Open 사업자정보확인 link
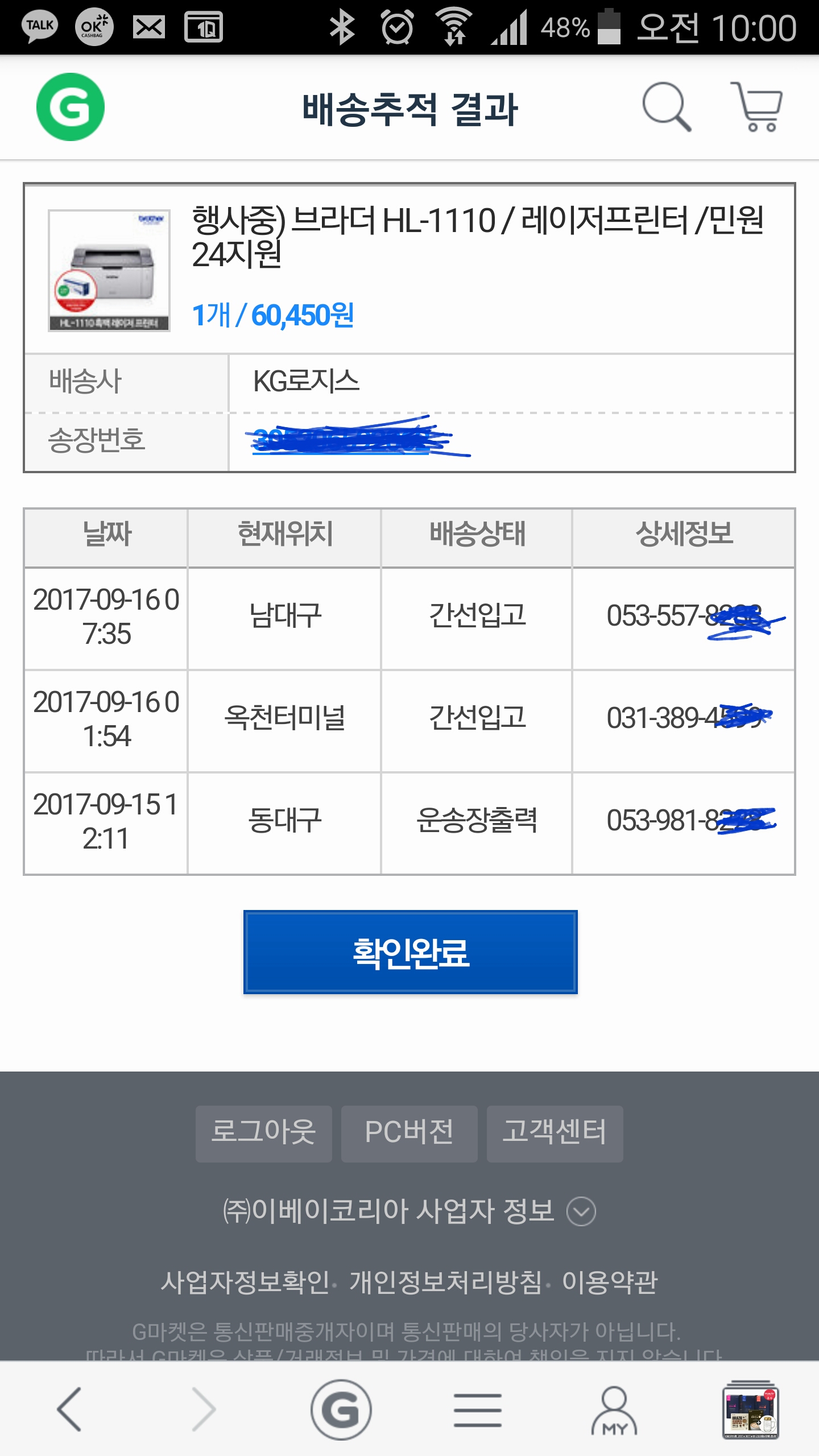819x1456 pixels. (x=246, y=1282)
